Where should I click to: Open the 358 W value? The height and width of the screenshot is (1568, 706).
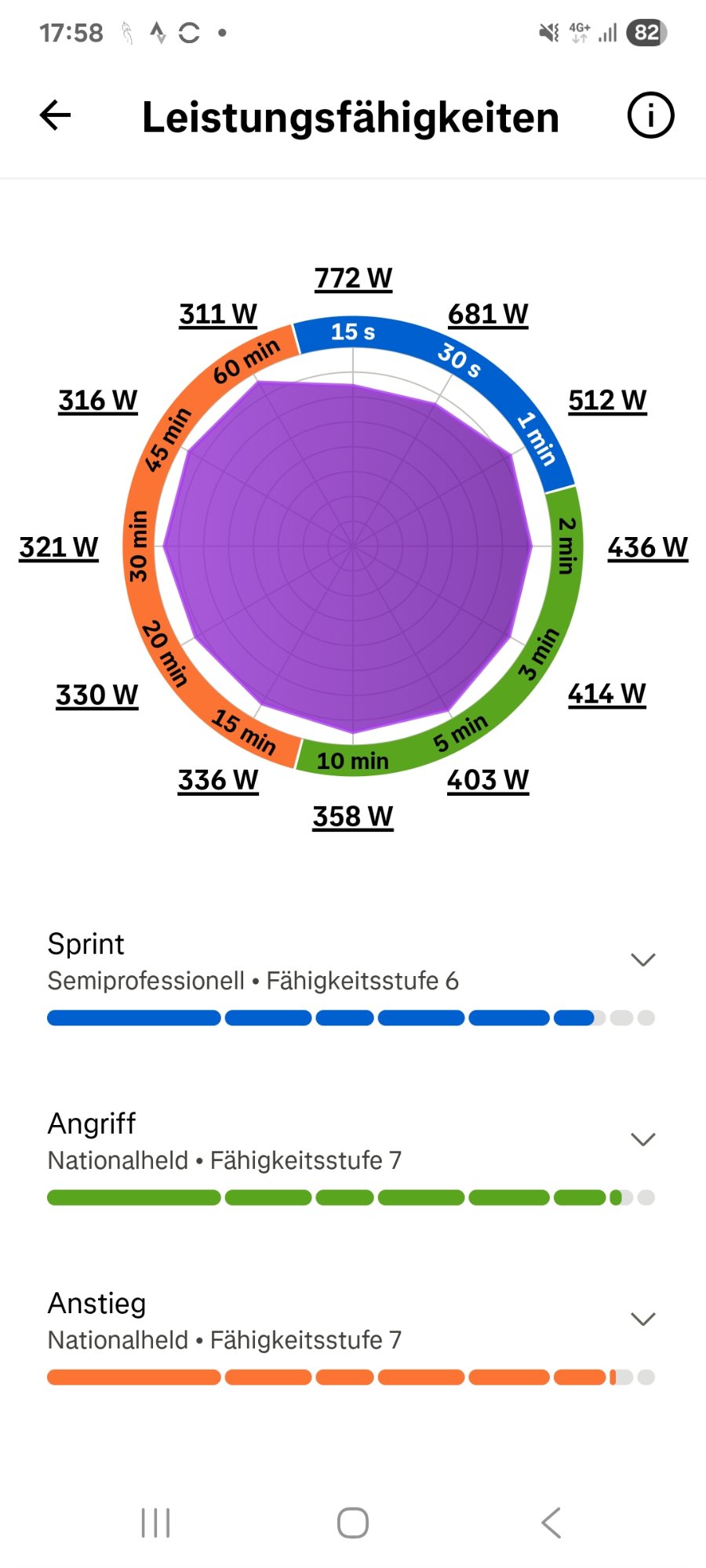pyautogui.click(x=353, y=816)
